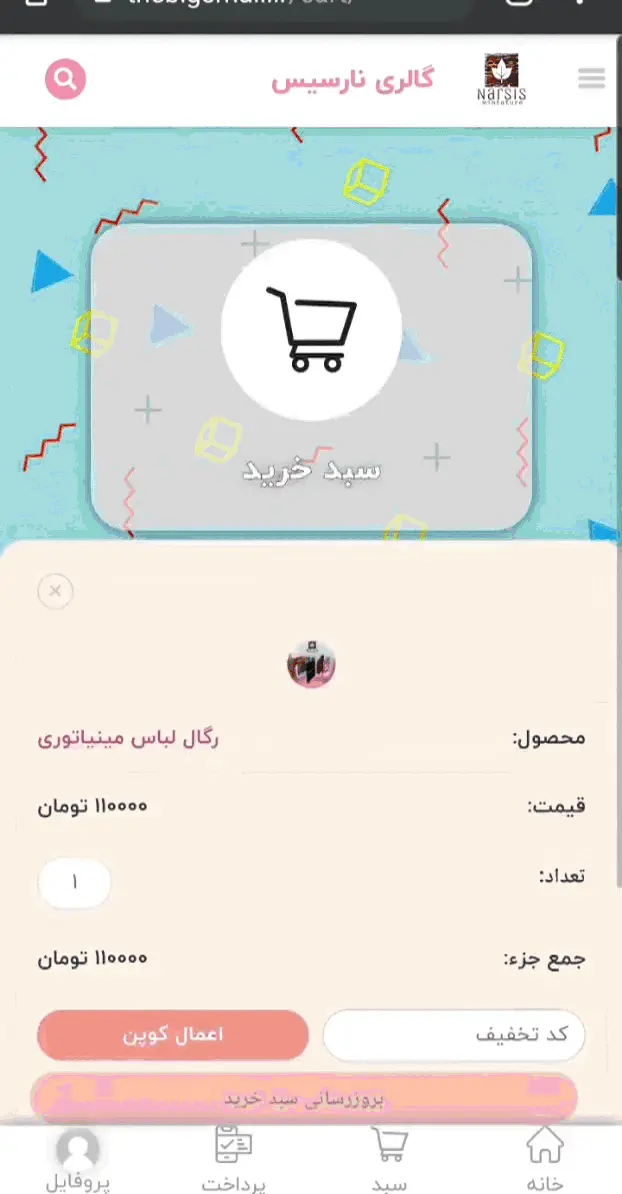The width and height of the screenshot is (622, 1194).
Task: Apply coupon with اعمال کوپن button
Action: click(172, 1034)
